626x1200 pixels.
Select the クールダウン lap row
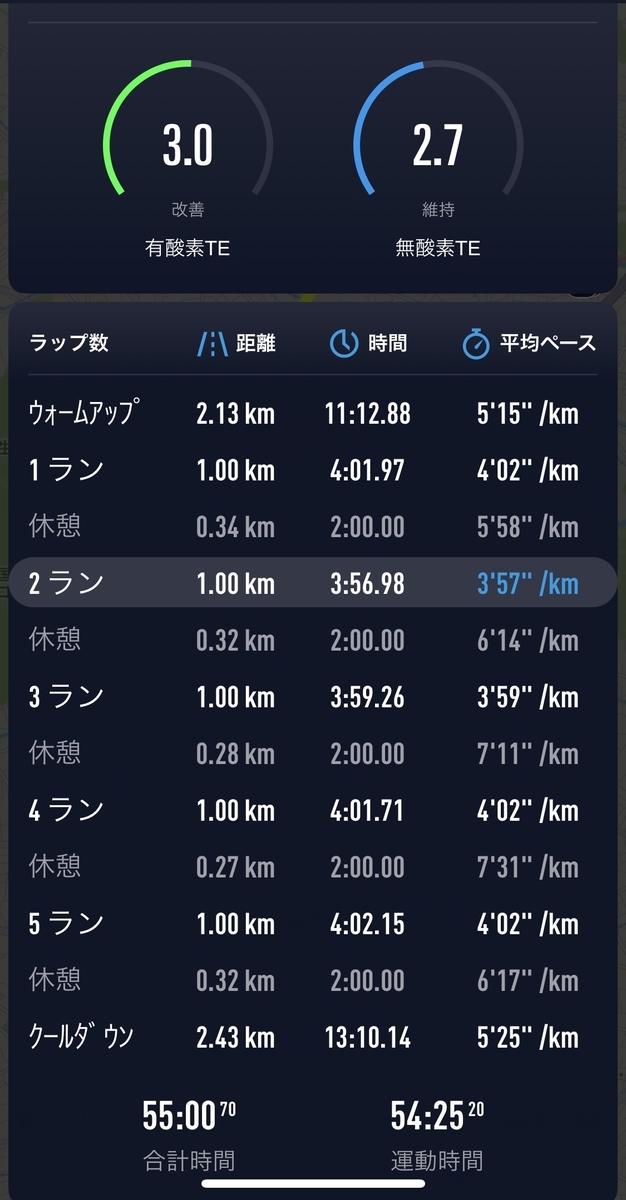point(312,1036)
